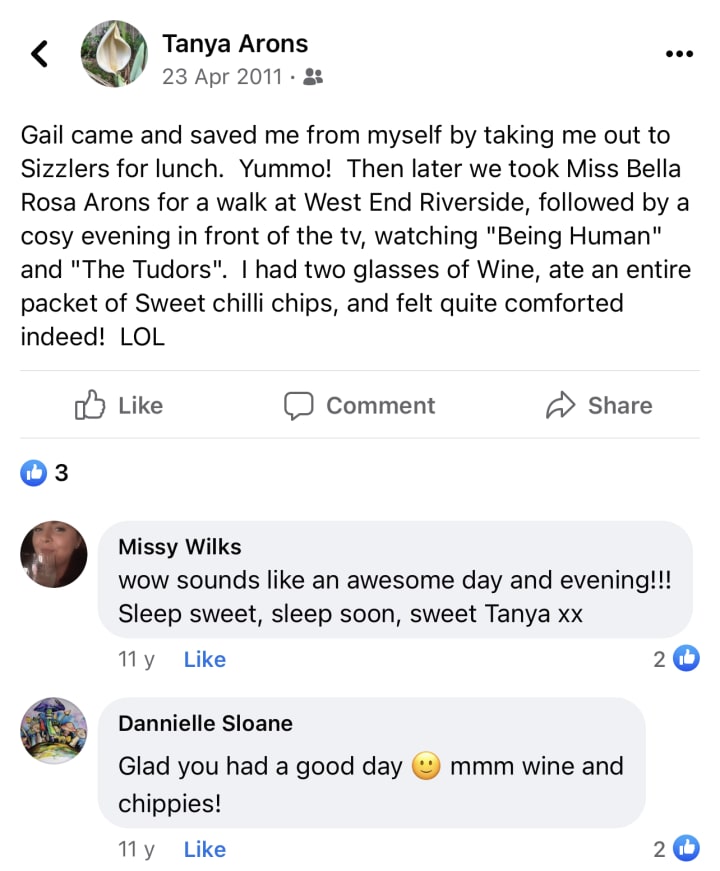Screen dimensions: 720x871
Task: Like Dannielle Sloane's comment
Action: coord(204,849)
